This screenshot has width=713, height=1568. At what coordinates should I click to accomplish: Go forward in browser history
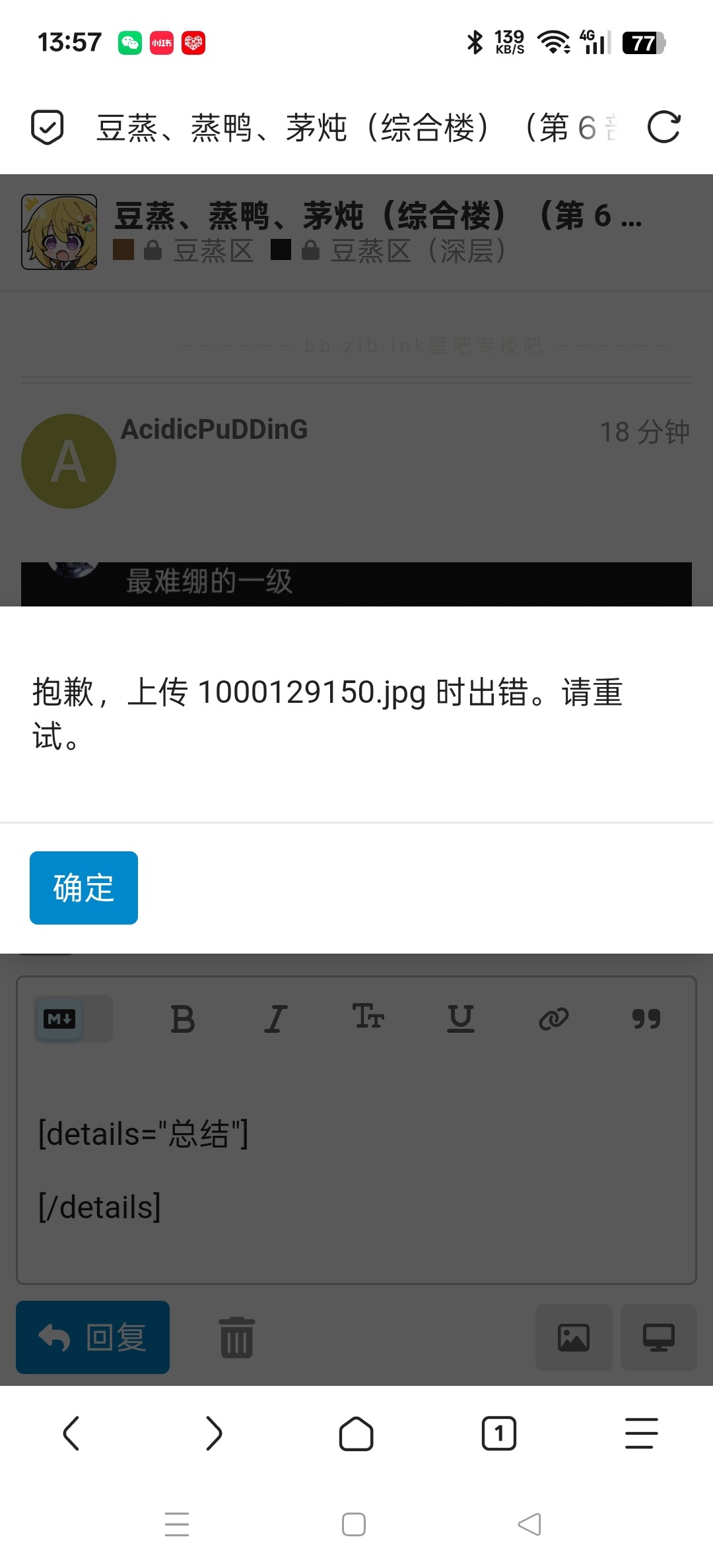(x=214, y=1433)
